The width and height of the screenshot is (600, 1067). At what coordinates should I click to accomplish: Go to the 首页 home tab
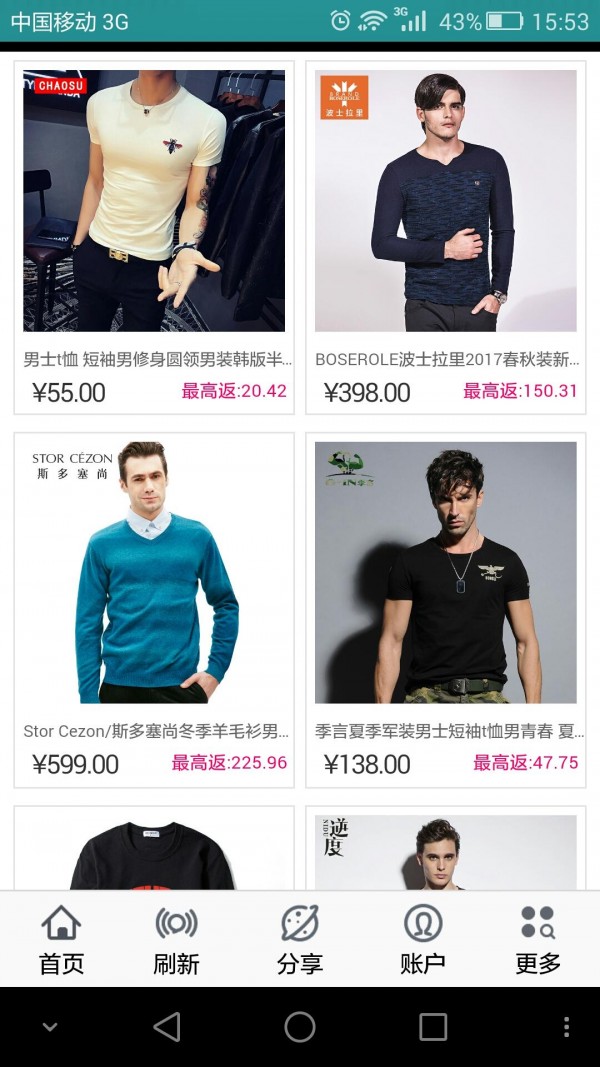click(61, 939)
